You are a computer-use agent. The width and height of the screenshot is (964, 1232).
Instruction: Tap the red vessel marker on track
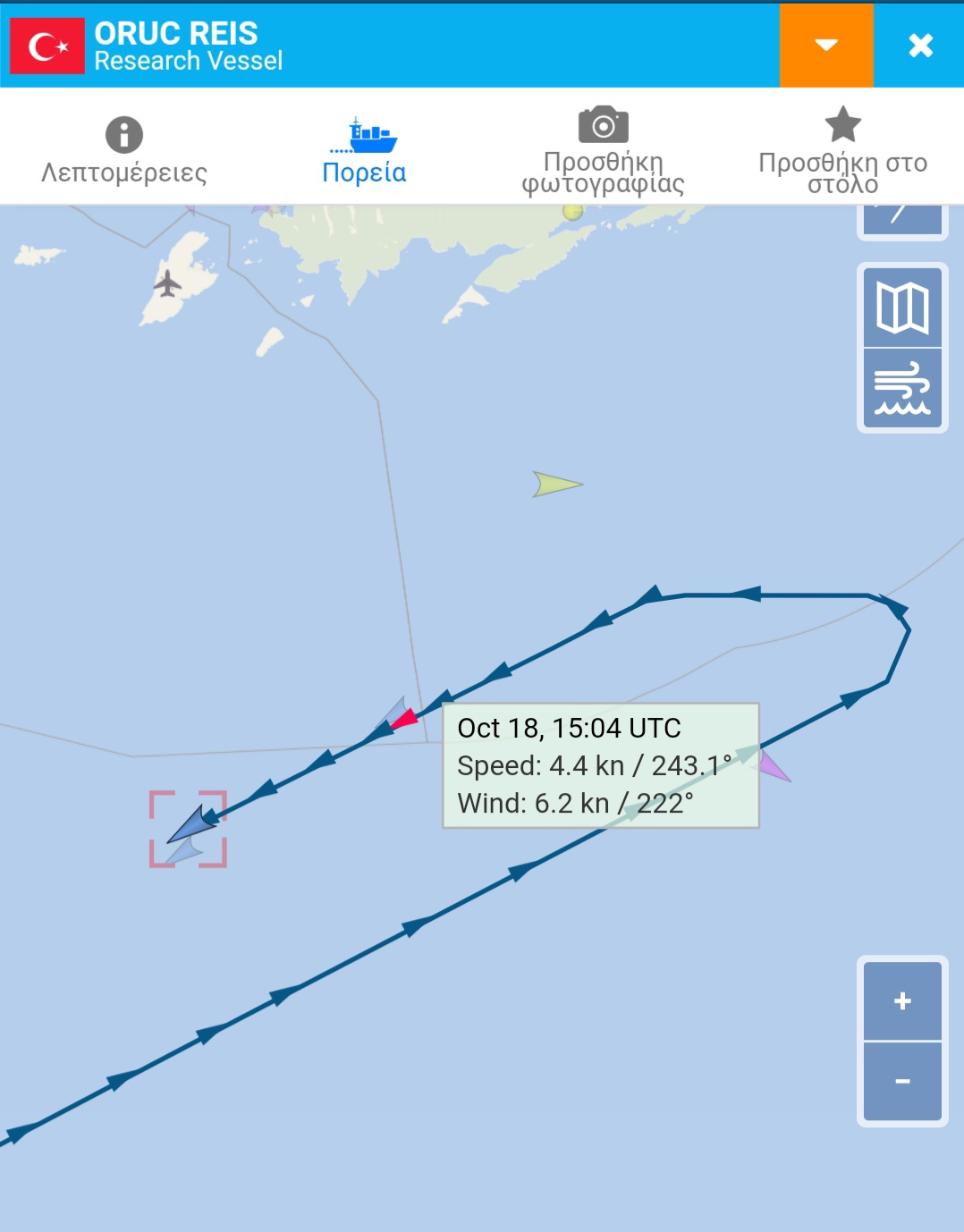pyautogui.click(x=404, y=719)
